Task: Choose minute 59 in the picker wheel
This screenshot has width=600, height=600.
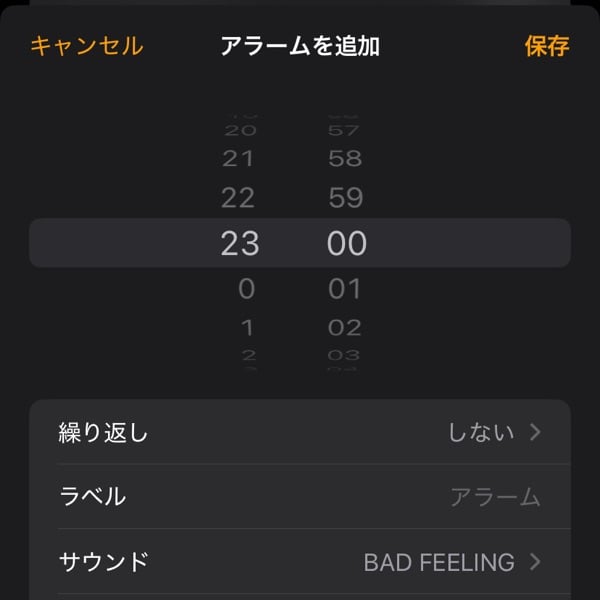Action: [x=345, y=197]
